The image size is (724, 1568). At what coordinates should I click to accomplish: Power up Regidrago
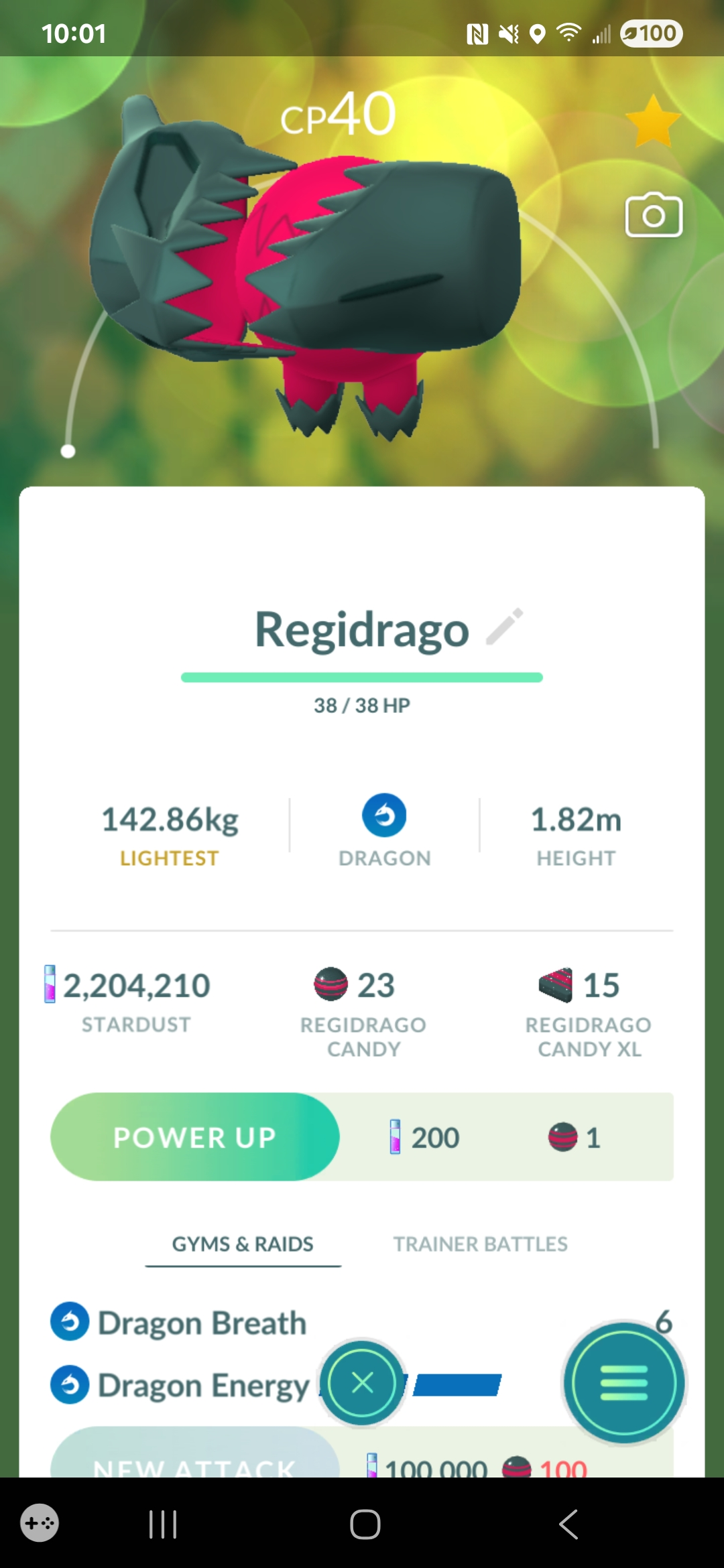[x=195, y=1136]
